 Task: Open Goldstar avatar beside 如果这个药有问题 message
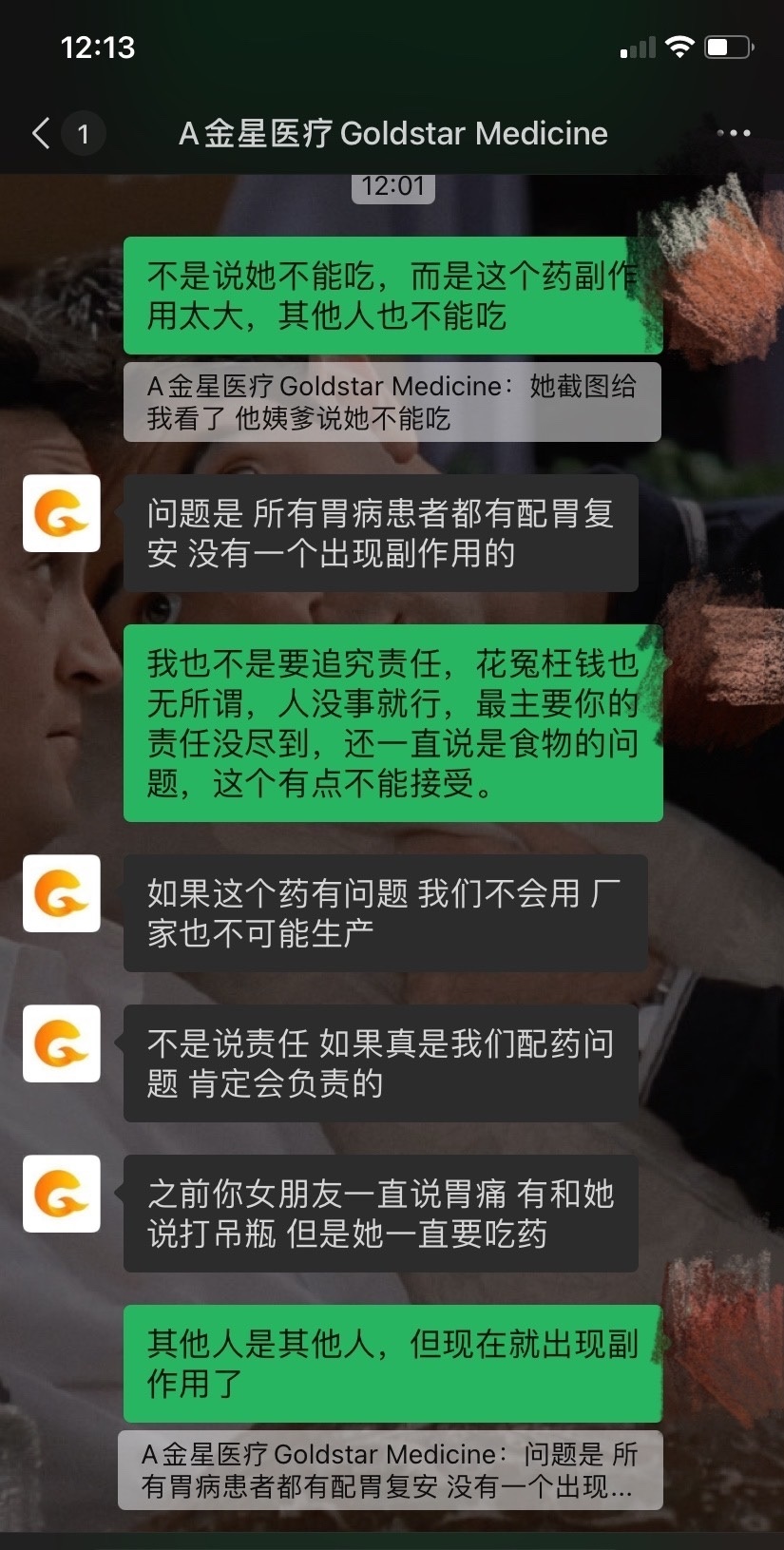click(62, 893)
